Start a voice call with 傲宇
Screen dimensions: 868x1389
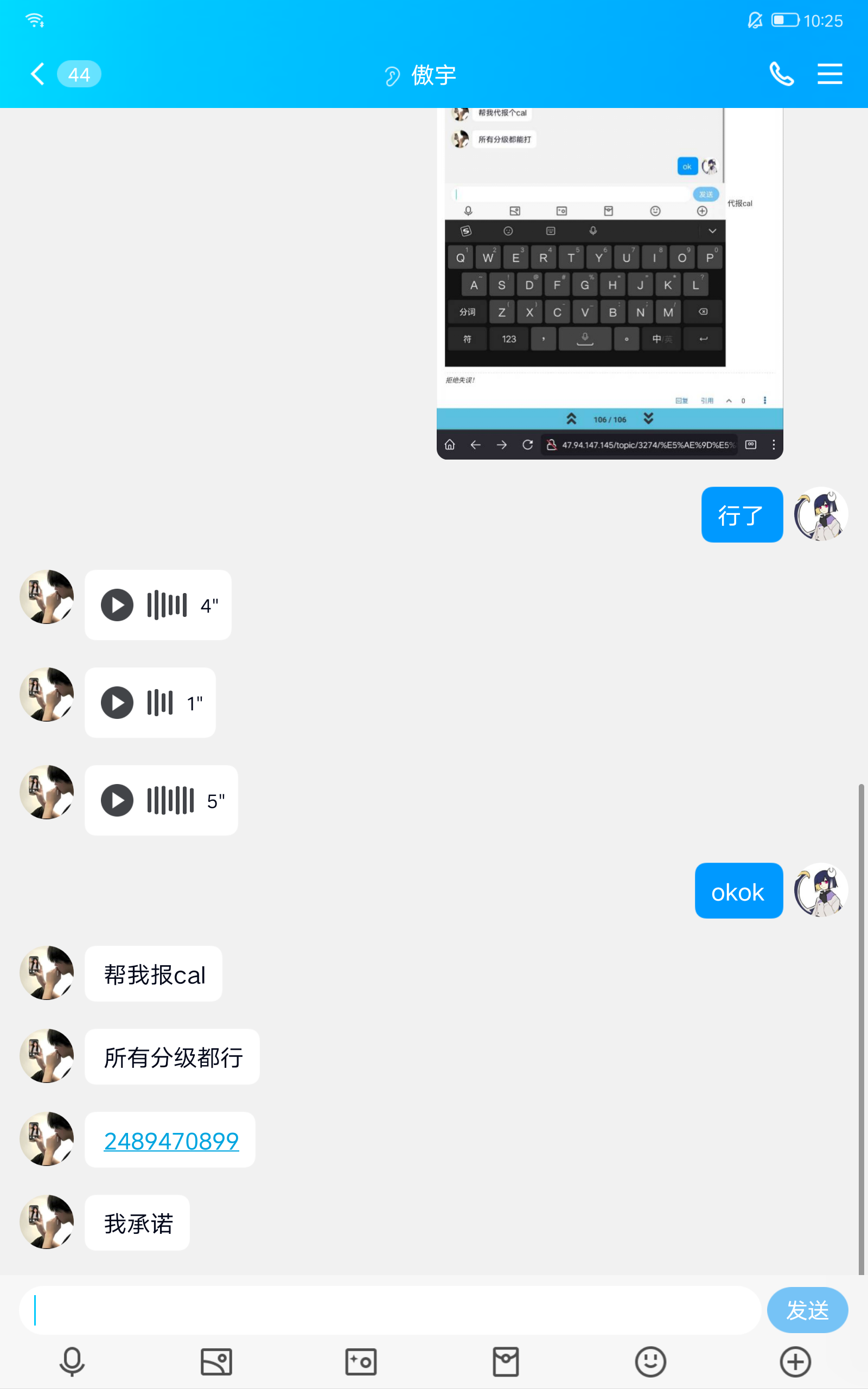pos(781,75)
